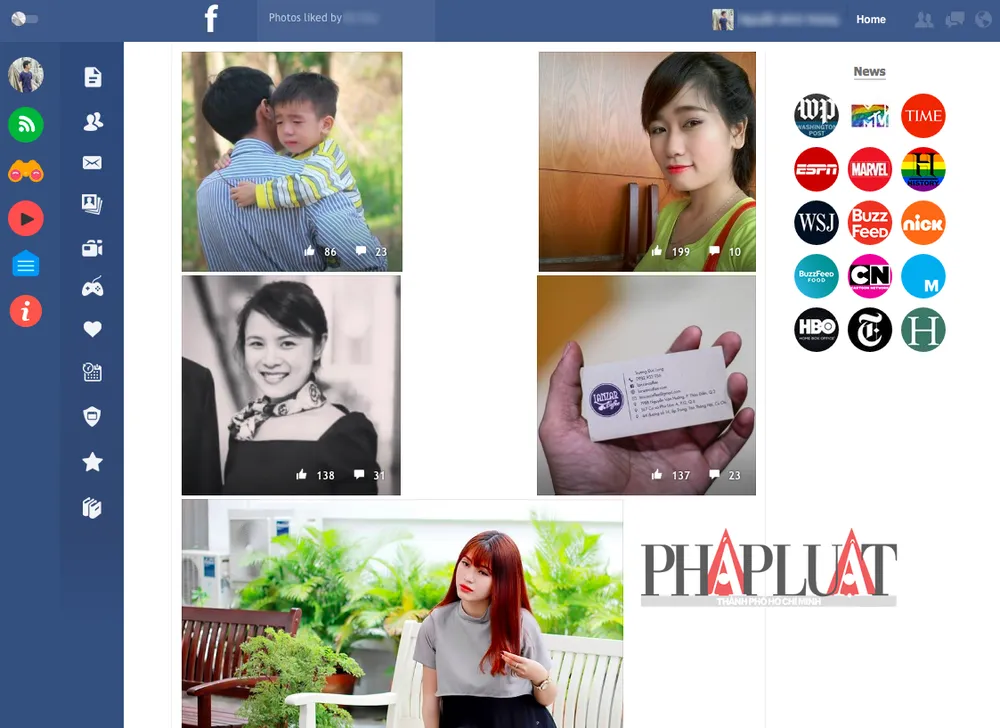Open the star favorites icon
This screenshot has height=728, width=1000.
tap(92, 462)
